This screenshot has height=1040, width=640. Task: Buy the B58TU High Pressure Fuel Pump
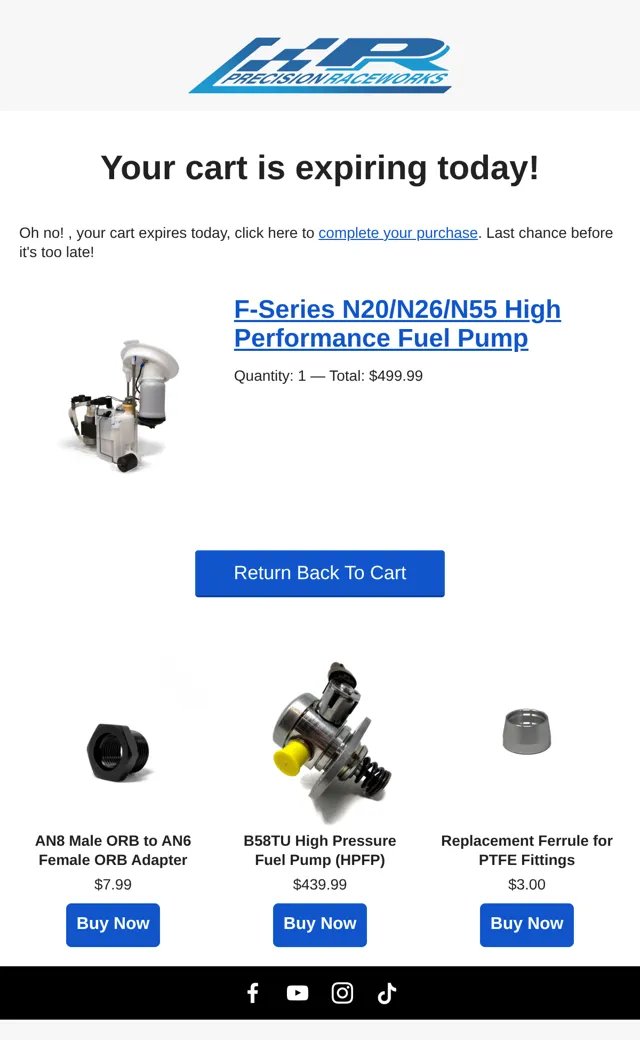tap(320, 924)
